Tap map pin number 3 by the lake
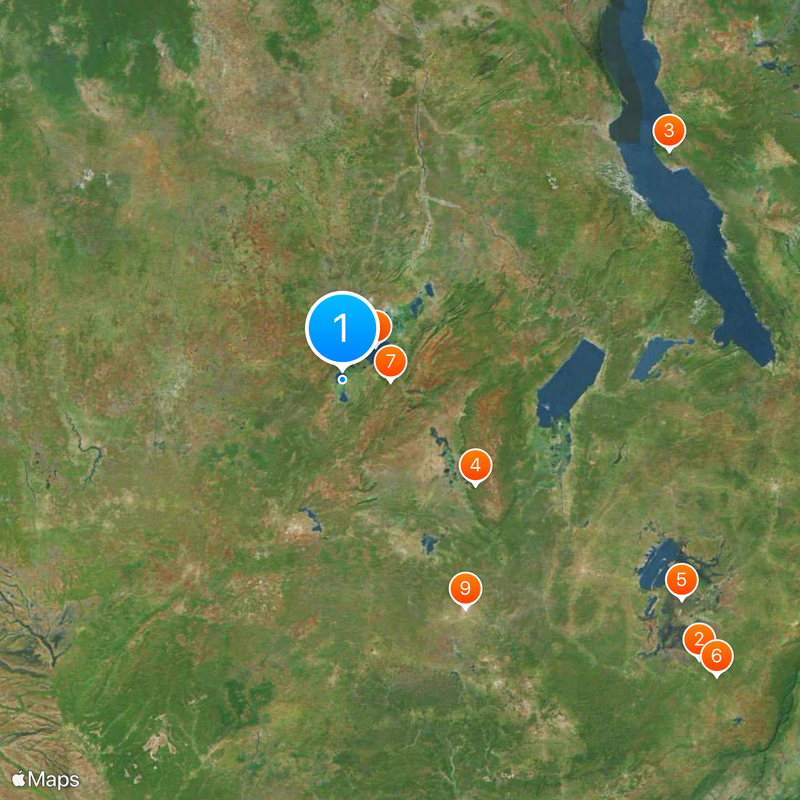This screenshot has width=800, height=800. 669,130
